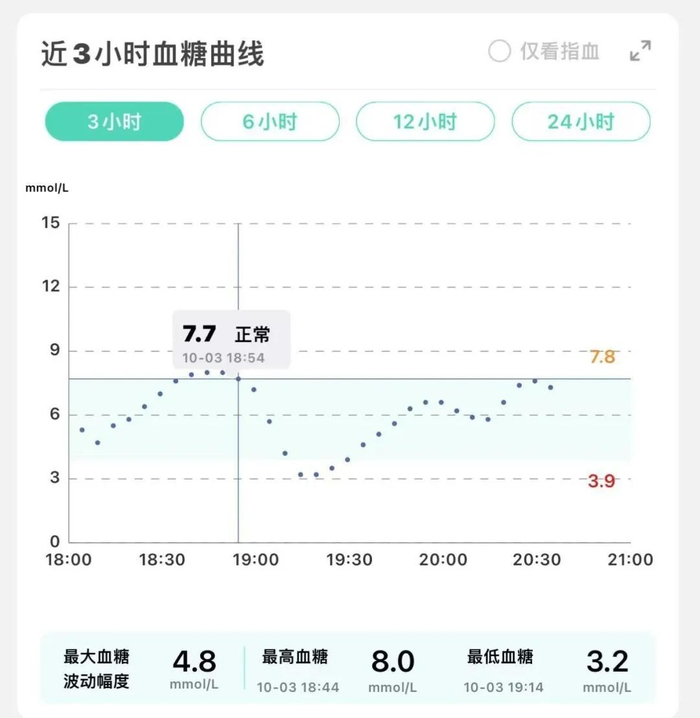
Task: Select the 3小时 time range
Action: (114, 122)
